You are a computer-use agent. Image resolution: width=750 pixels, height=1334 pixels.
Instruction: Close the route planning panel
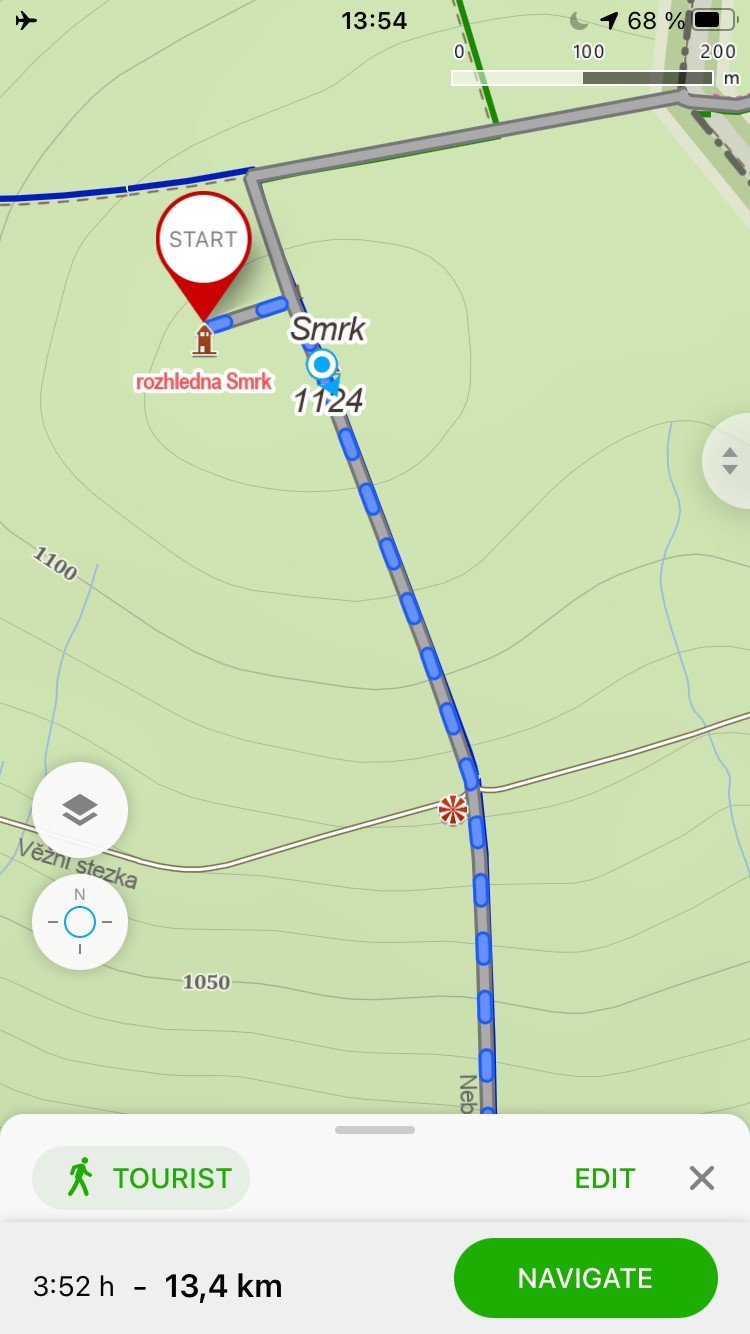coord(702,1178)
